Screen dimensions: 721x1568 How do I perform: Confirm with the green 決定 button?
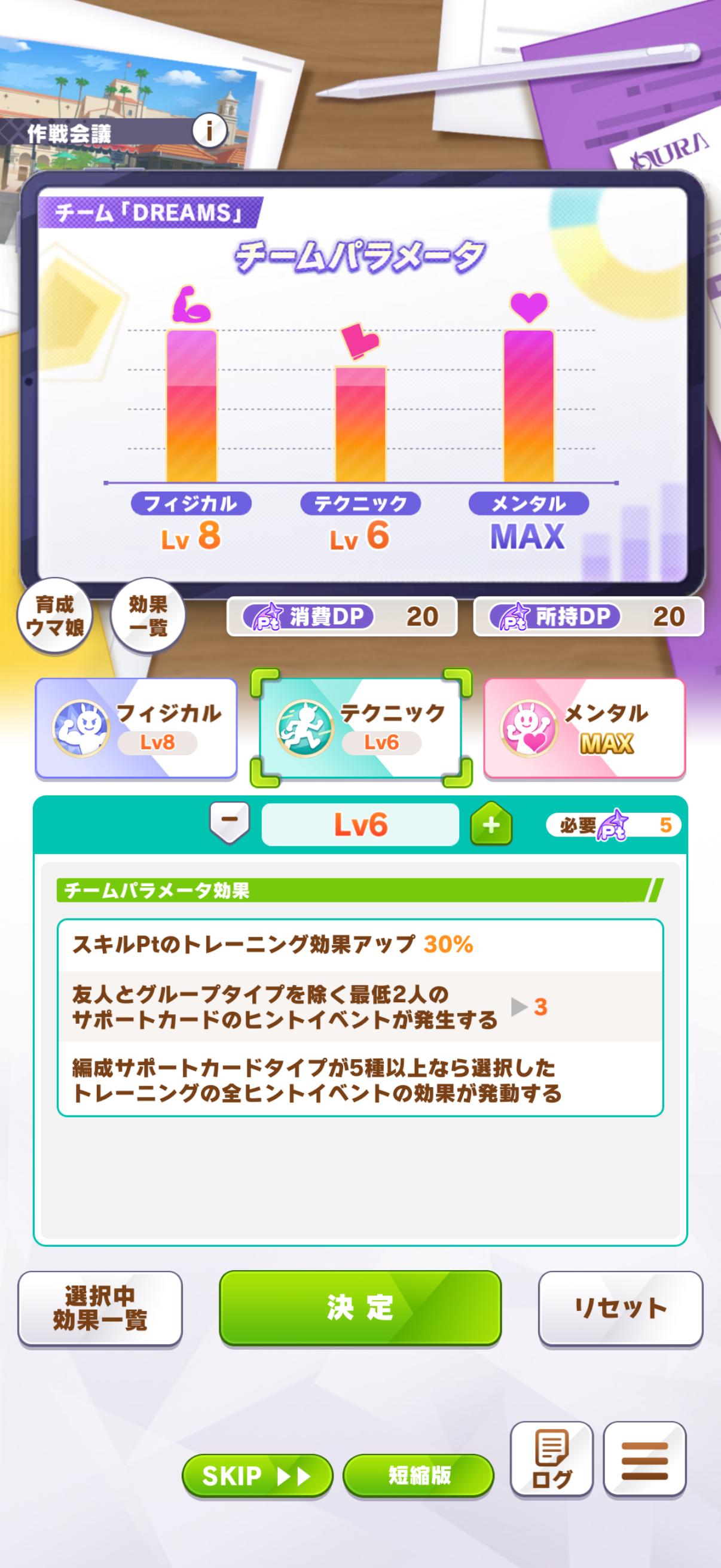[360, 1307]
